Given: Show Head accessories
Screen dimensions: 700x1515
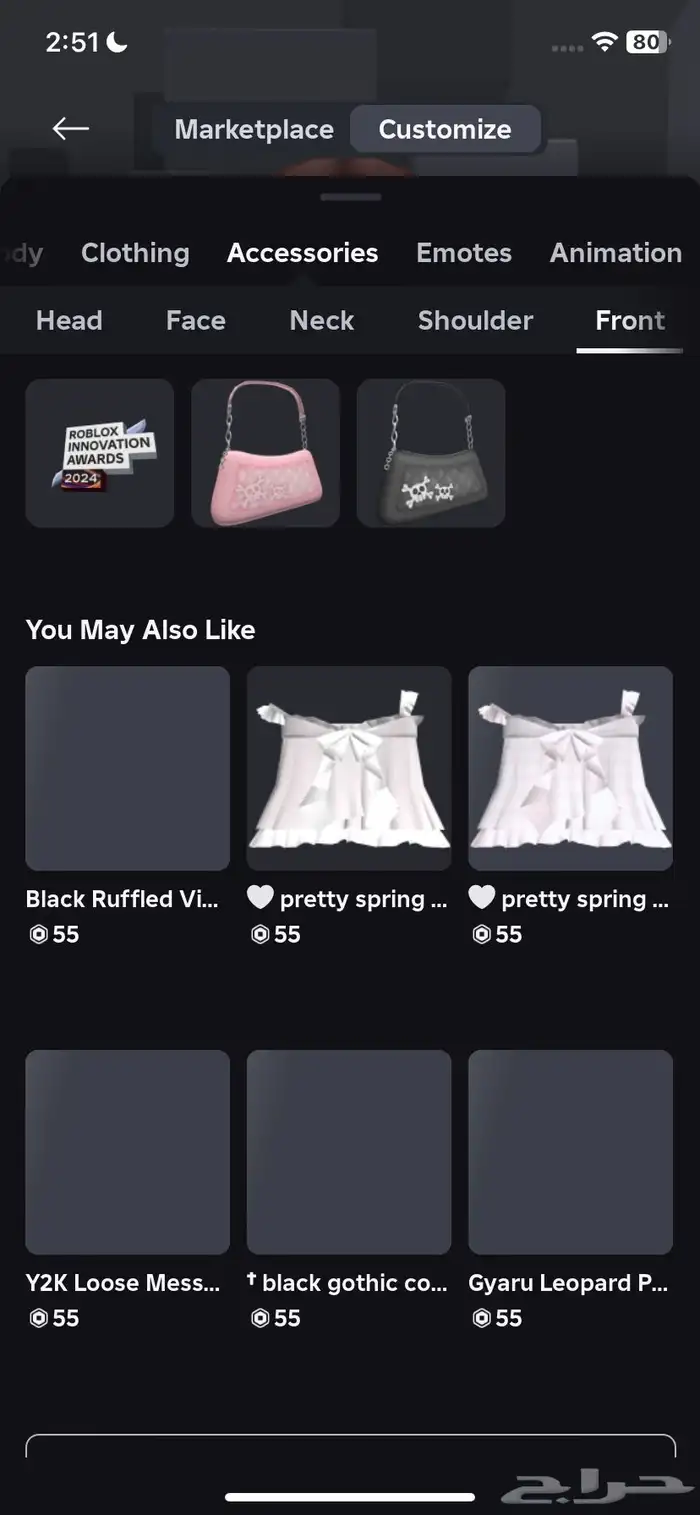Looking at the screenshot, I should pyautogui.click(x=69, y=321).
